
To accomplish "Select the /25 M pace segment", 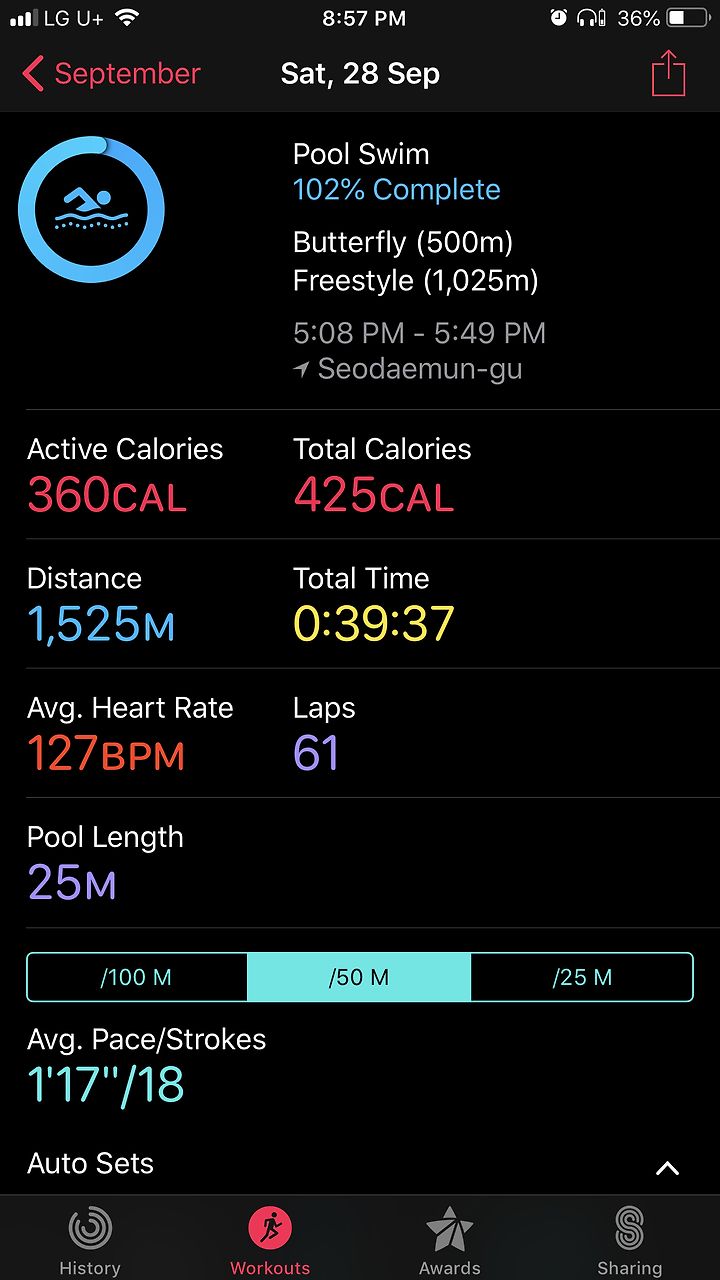I will tap(582, 977).
